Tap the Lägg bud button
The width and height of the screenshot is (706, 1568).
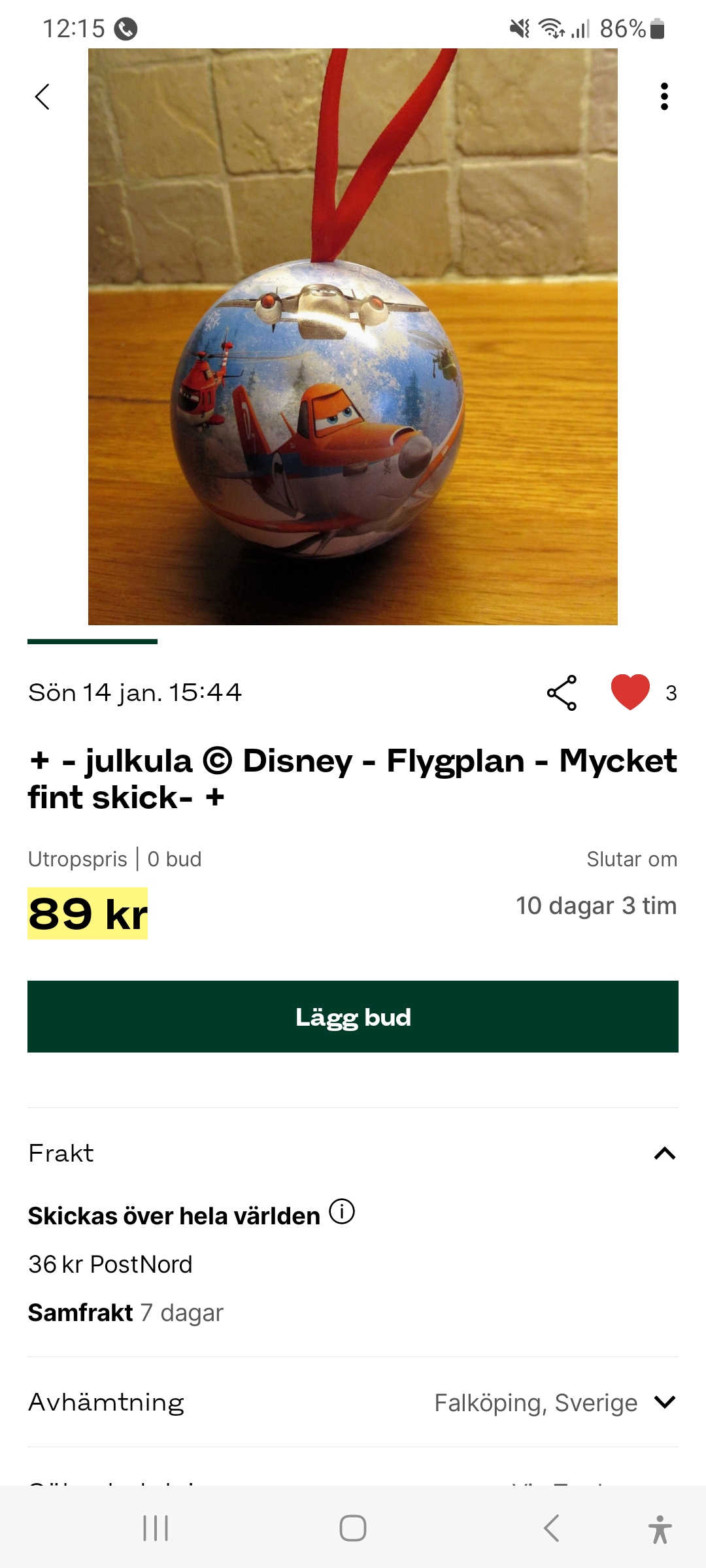pyautogui.click(x=353, y=1017)
